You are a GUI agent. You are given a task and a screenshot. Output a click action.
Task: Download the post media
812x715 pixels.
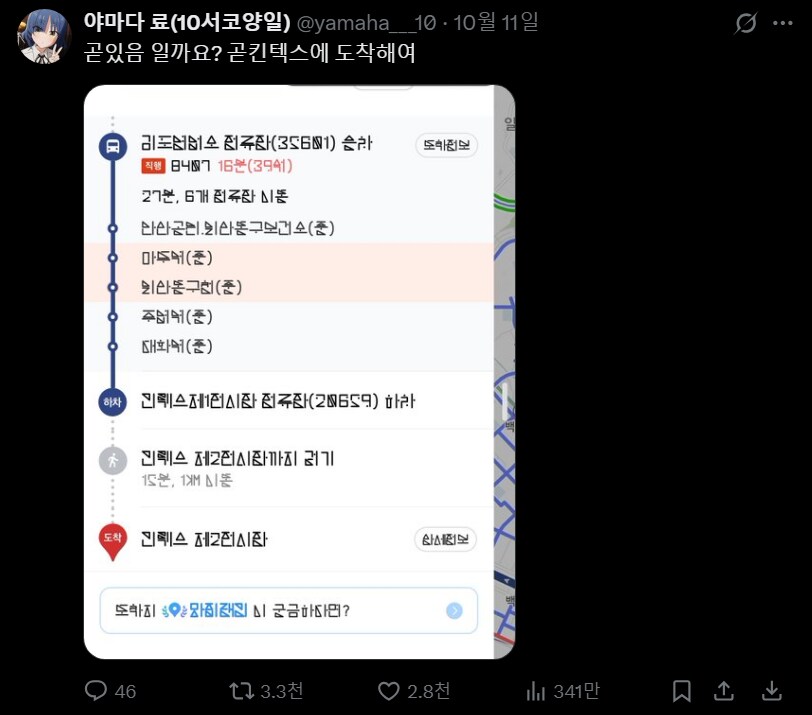[772, 691]
